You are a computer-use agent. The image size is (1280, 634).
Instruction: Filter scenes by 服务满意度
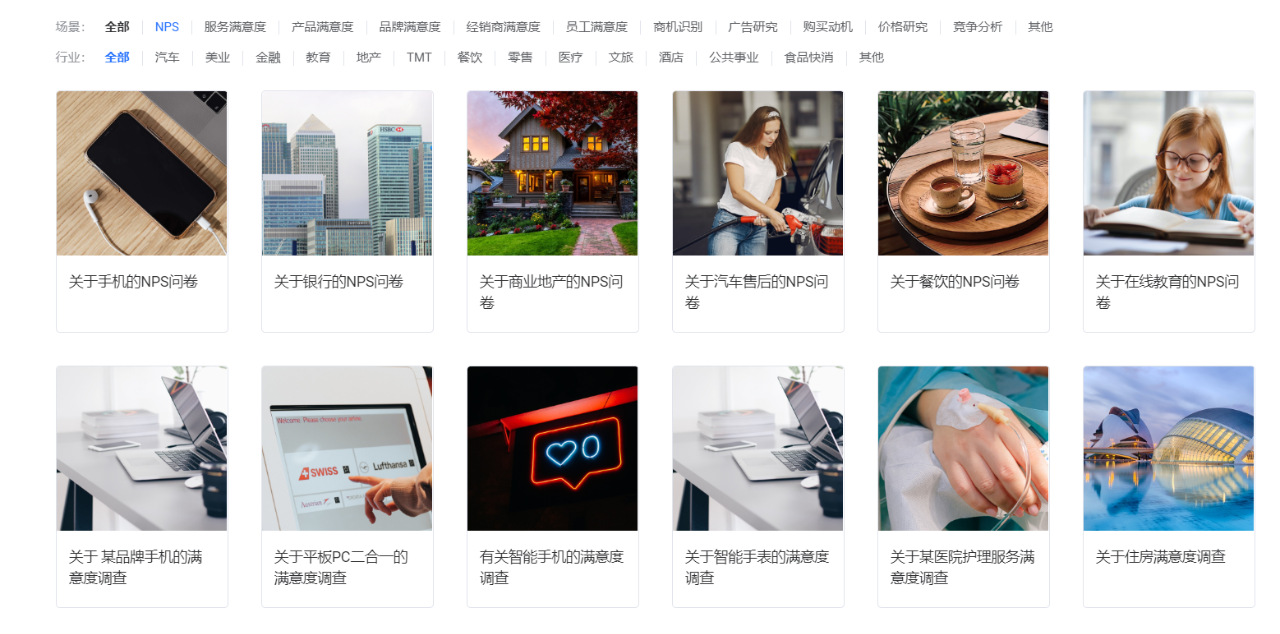coord(235,27)
